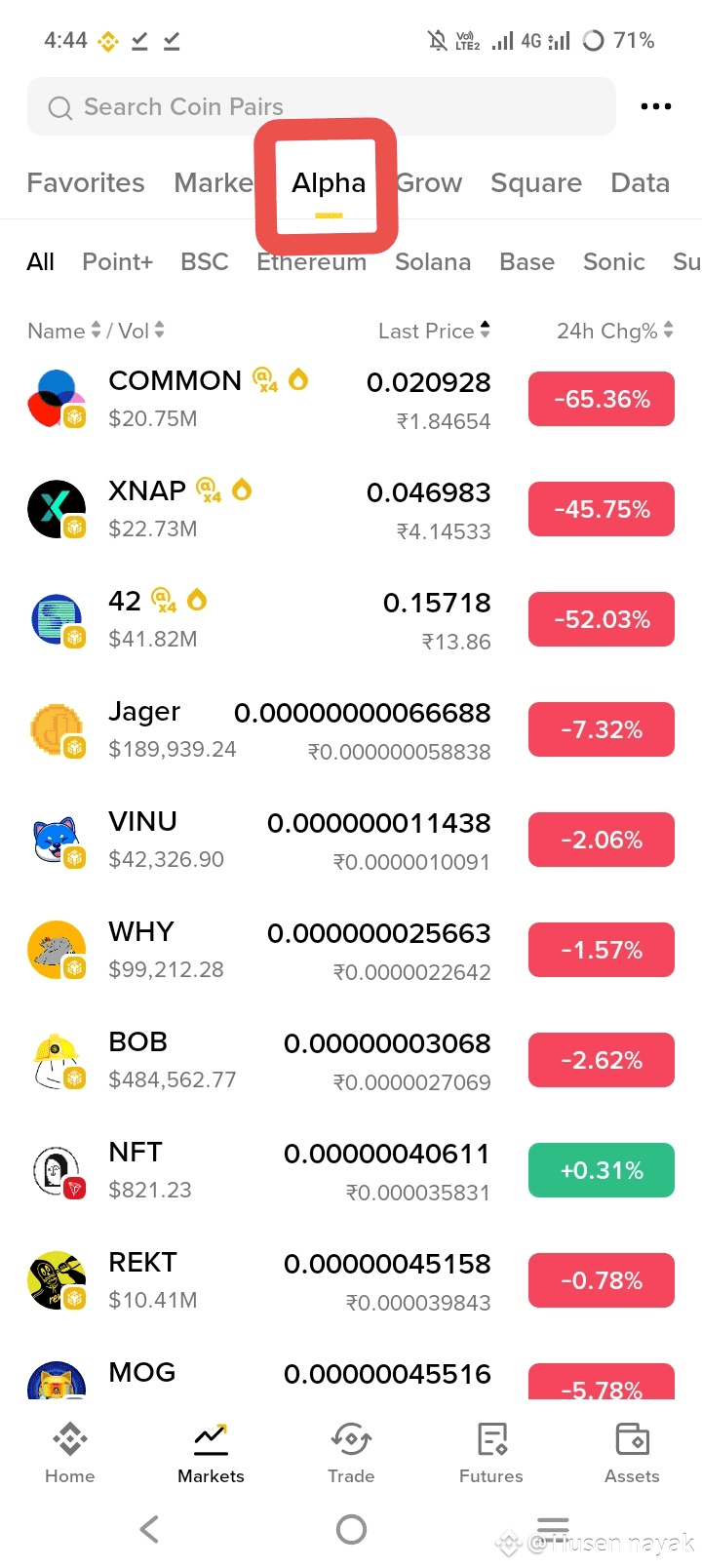Open the Search Coin Pairs field
This screenshot has width=702, height=1568.
point(322,106)
